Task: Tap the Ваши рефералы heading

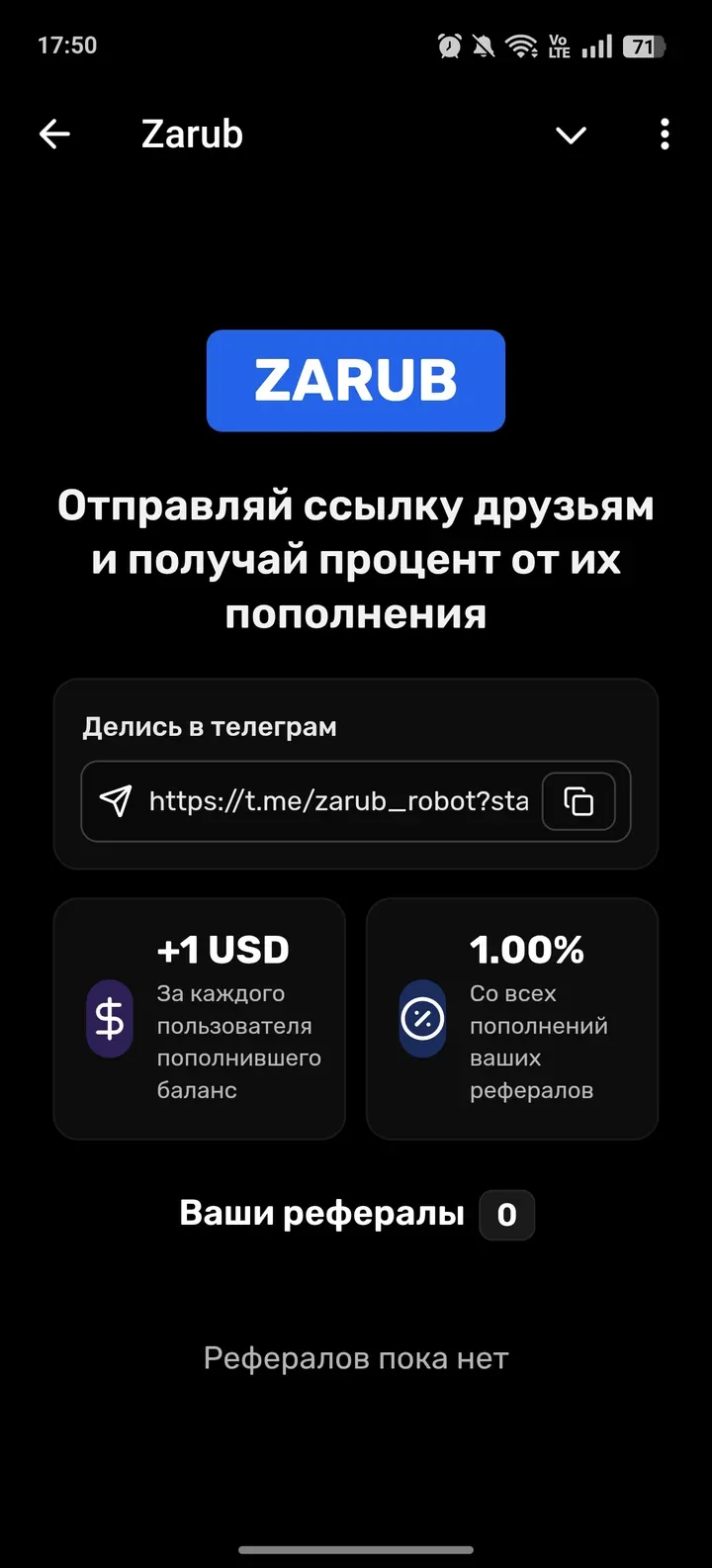Action: click(321, 1215)
